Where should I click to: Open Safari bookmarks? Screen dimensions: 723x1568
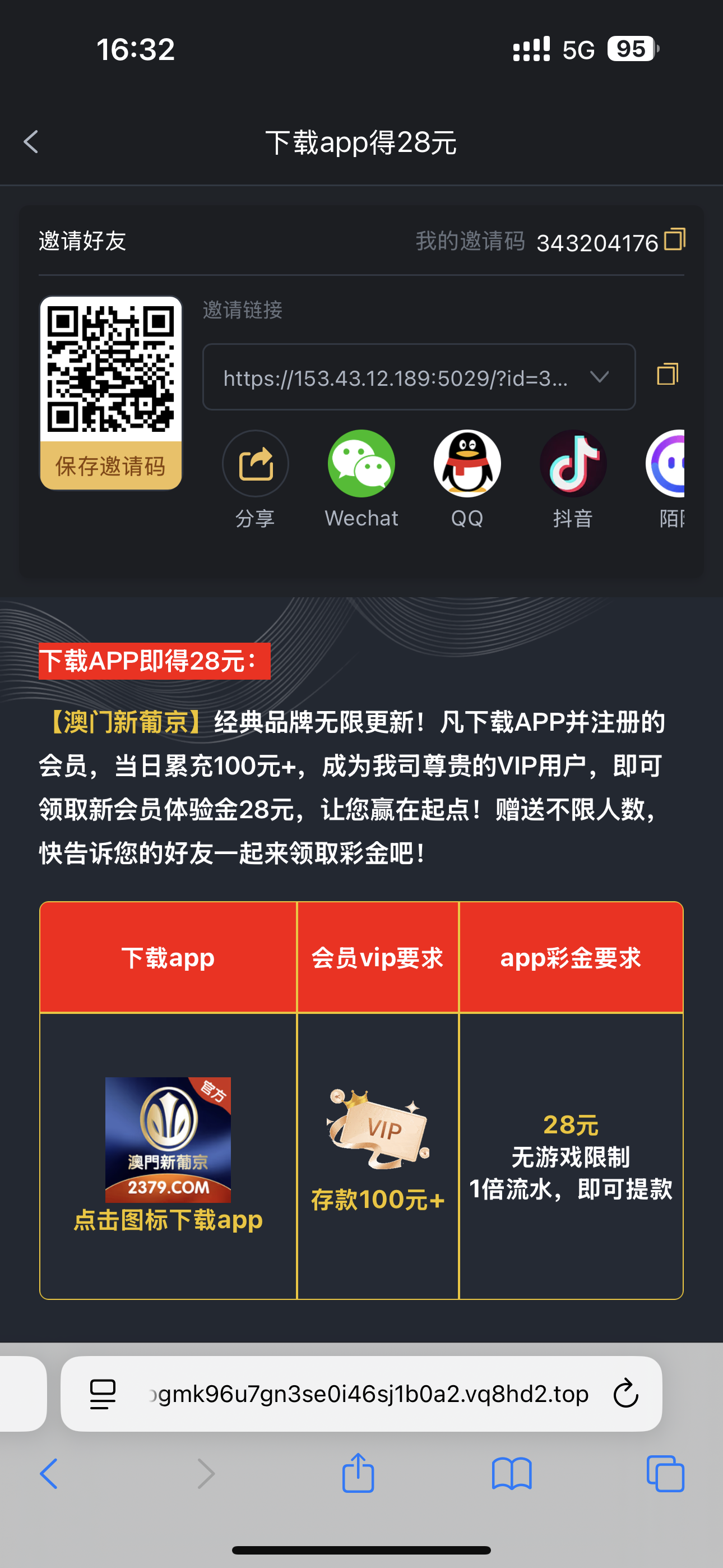512,1473
